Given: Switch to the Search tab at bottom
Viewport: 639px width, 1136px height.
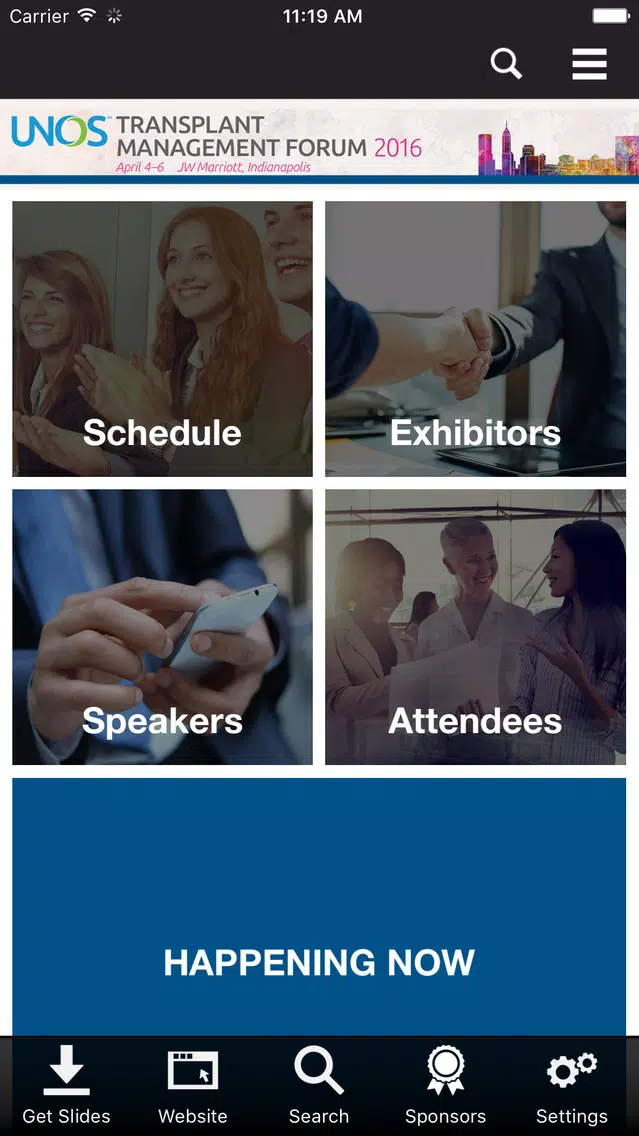Looking at the screenshot, I should pyautogui.click(x=319, y=1086).
